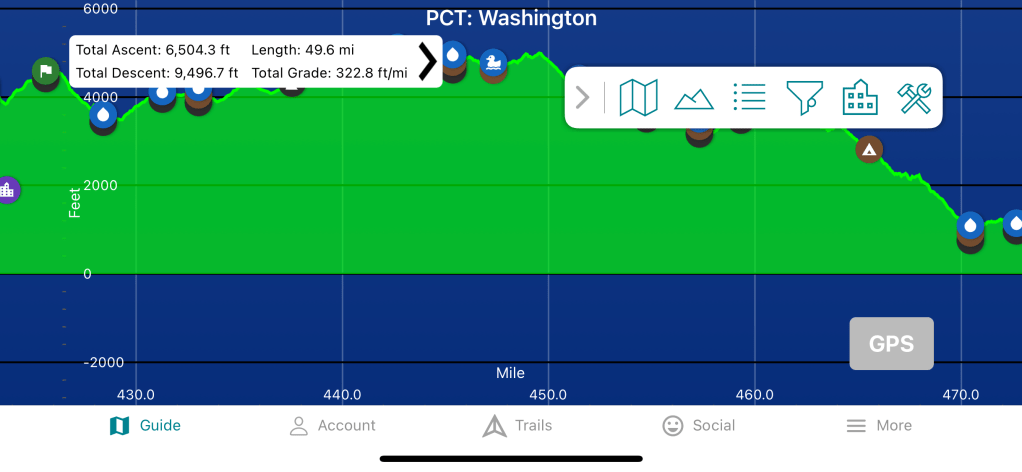Select the purple town building marker
1022x472 pixels.
(x=7, y=189)
